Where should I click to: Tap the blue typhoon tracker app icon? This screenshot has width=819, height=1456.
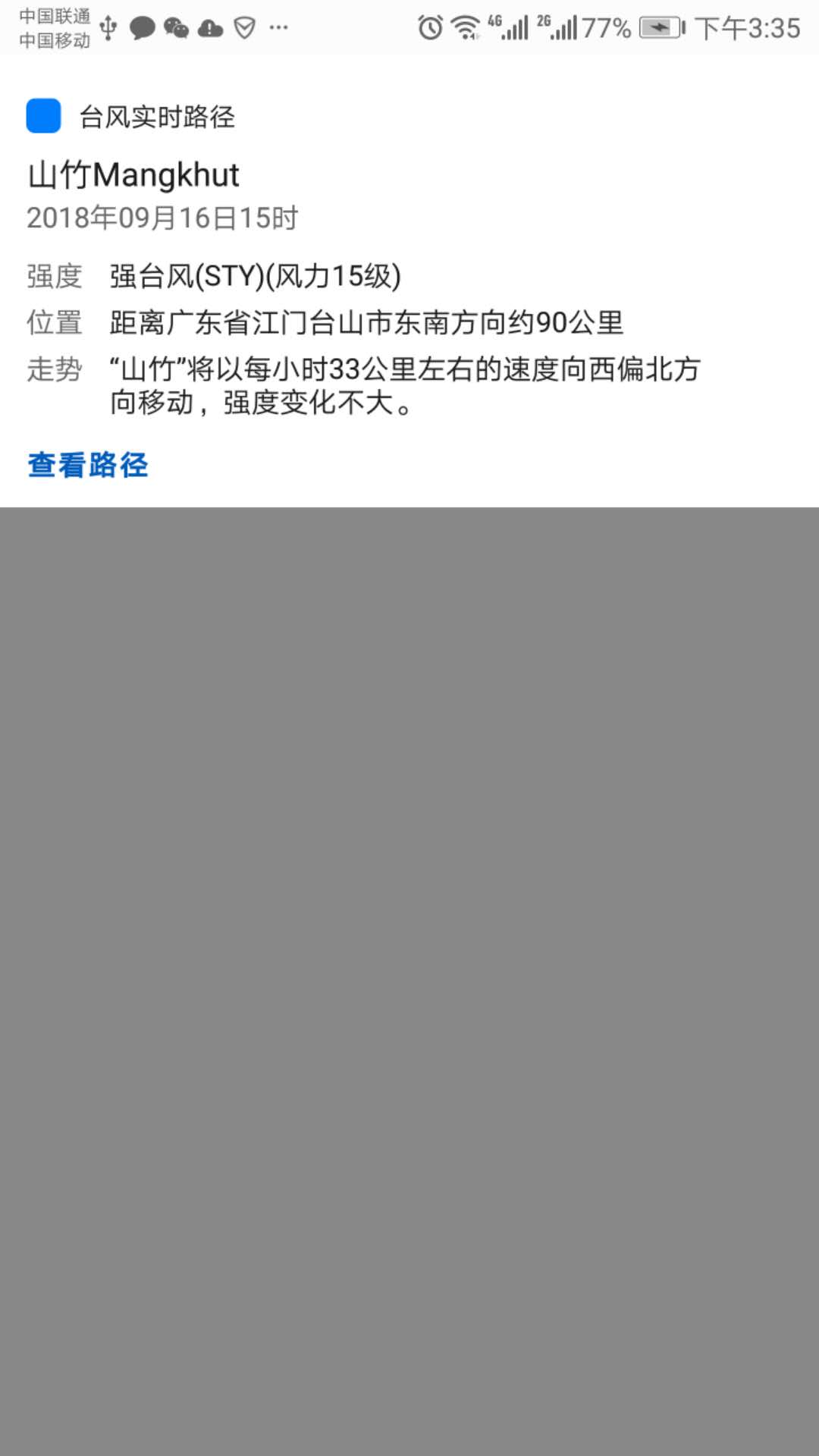coord(43,116)
